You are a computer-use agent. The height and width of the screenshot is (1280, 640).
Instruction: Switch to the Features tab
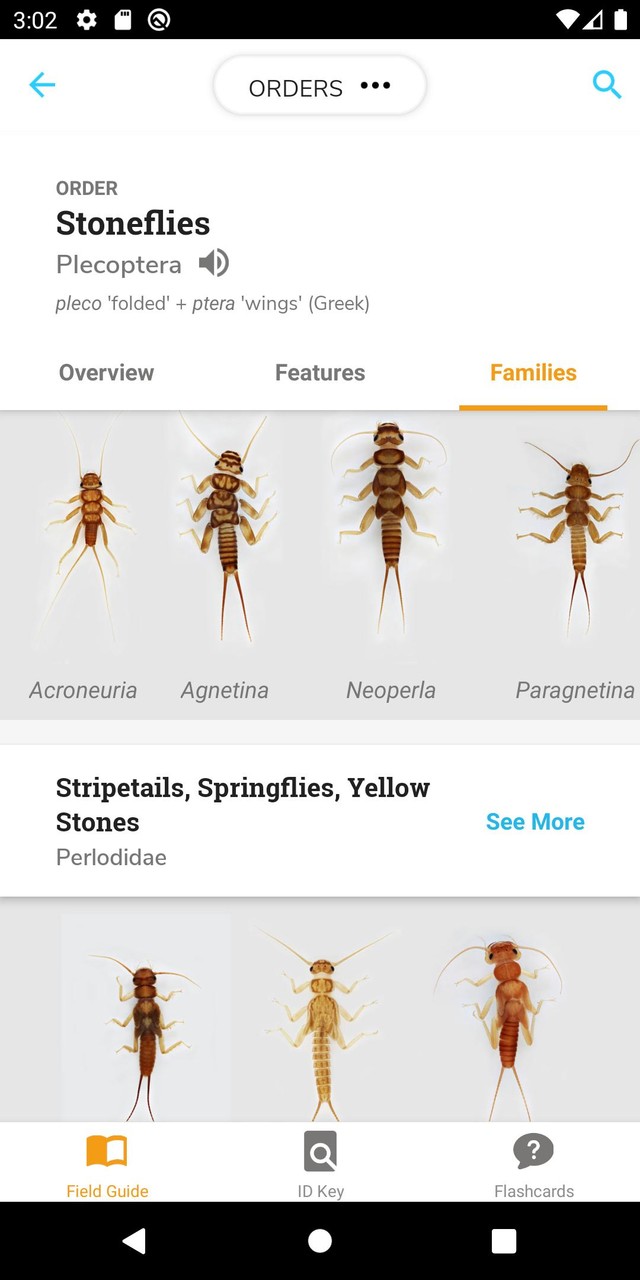coord(320,373)
